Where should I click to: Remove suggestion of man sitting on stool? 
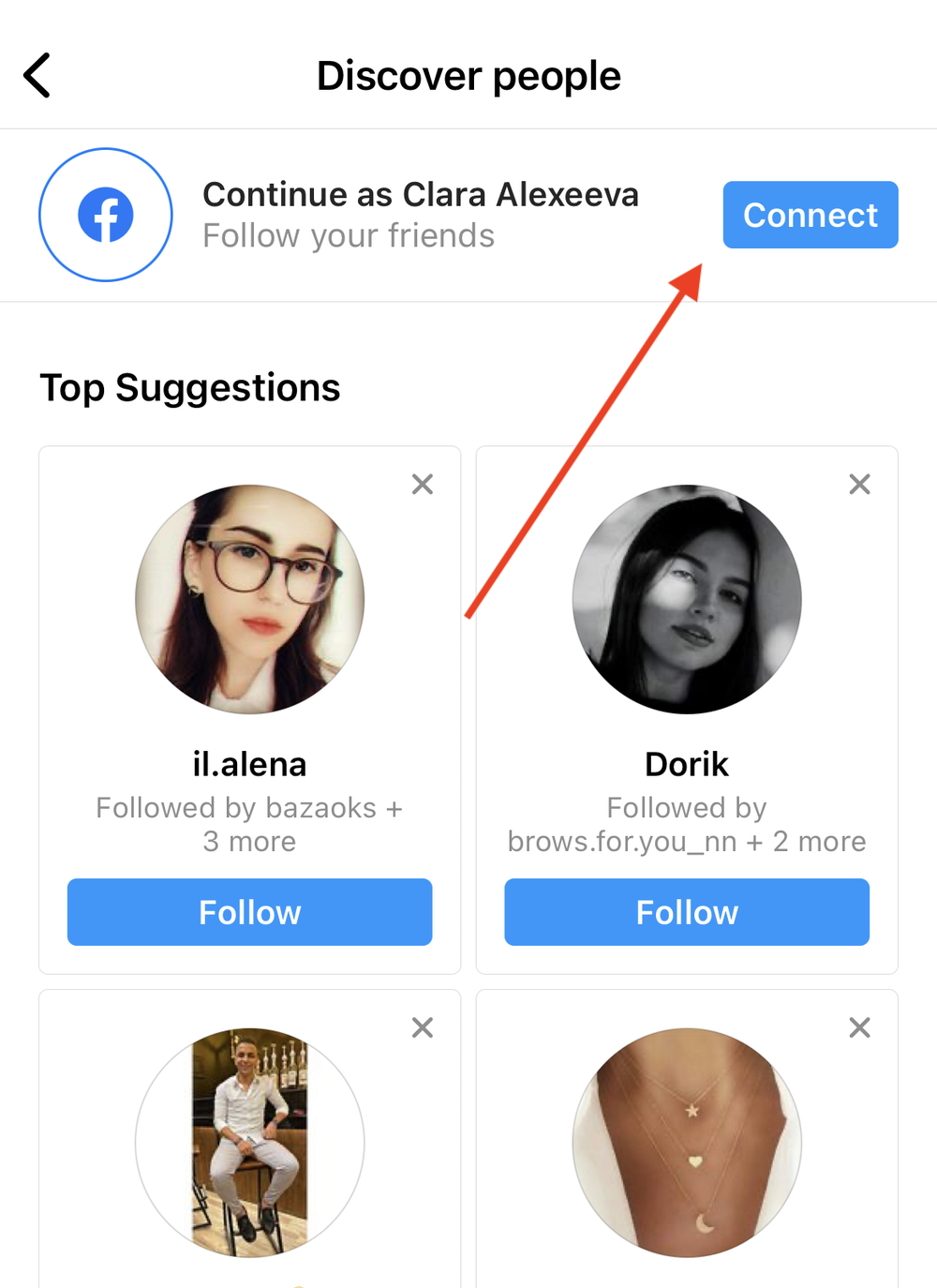423,1028
